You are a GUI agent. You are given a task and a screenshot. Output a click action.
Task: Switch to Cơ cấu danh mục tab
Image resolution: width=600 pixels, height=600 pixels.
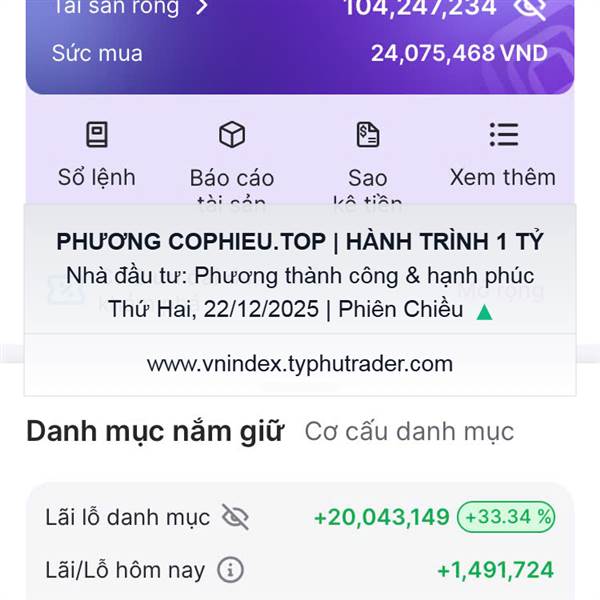(x=409, y=432)
